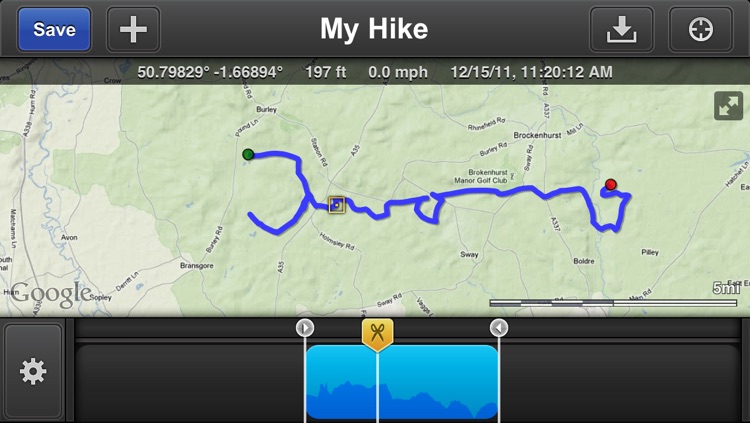Center map on current location
The width and height of the screenshot is (750, 423).
pyautogui.click(x=701, y=30)
